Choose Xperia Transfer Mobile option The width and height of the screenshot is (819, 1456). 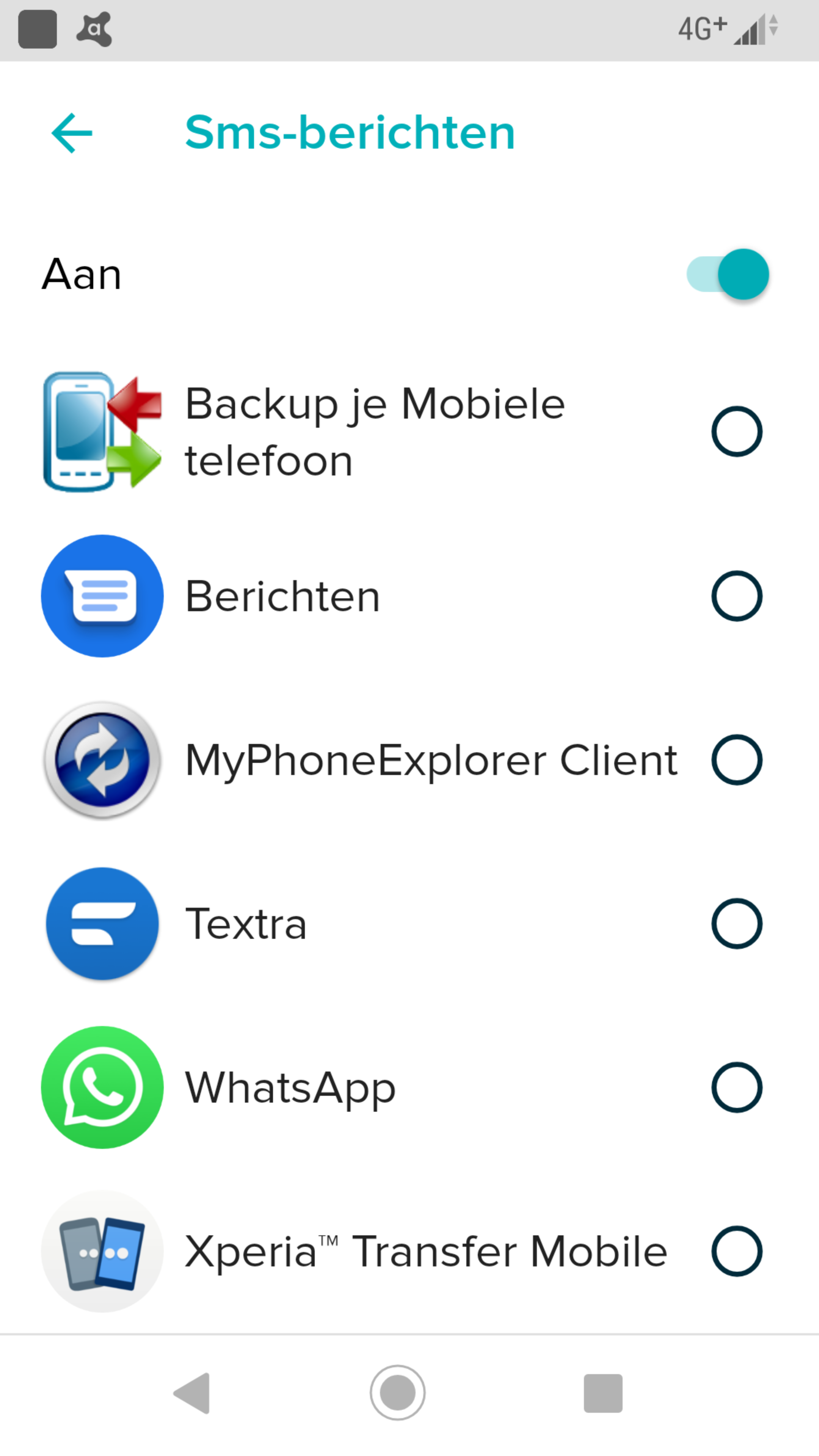pyautogui.click(x=736, y=1251)
